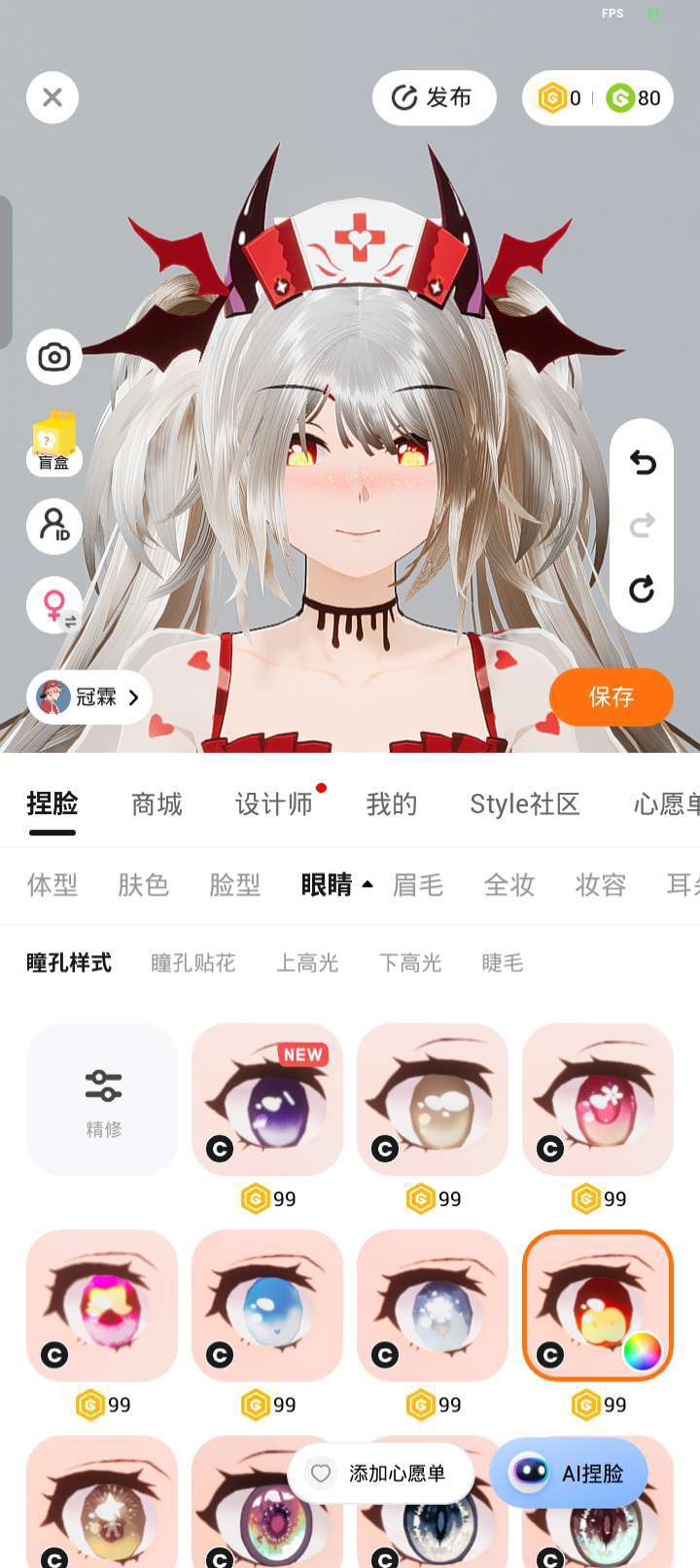Close the avatar editor
This screenshot has height=1568, width=700.
(x=52, y=97)
